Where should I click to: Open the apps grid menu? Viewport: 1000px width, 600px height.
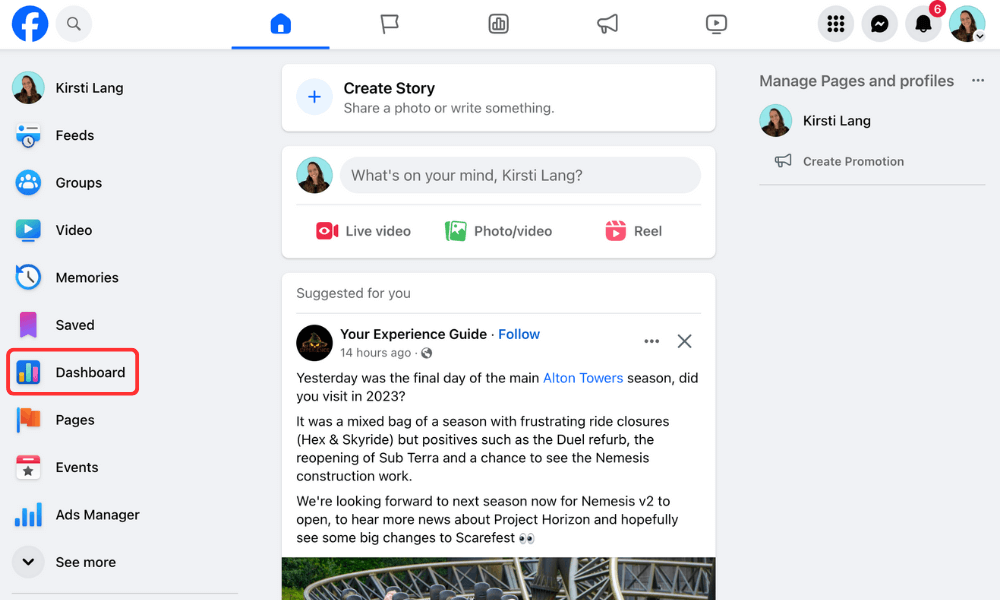(836, 24)
